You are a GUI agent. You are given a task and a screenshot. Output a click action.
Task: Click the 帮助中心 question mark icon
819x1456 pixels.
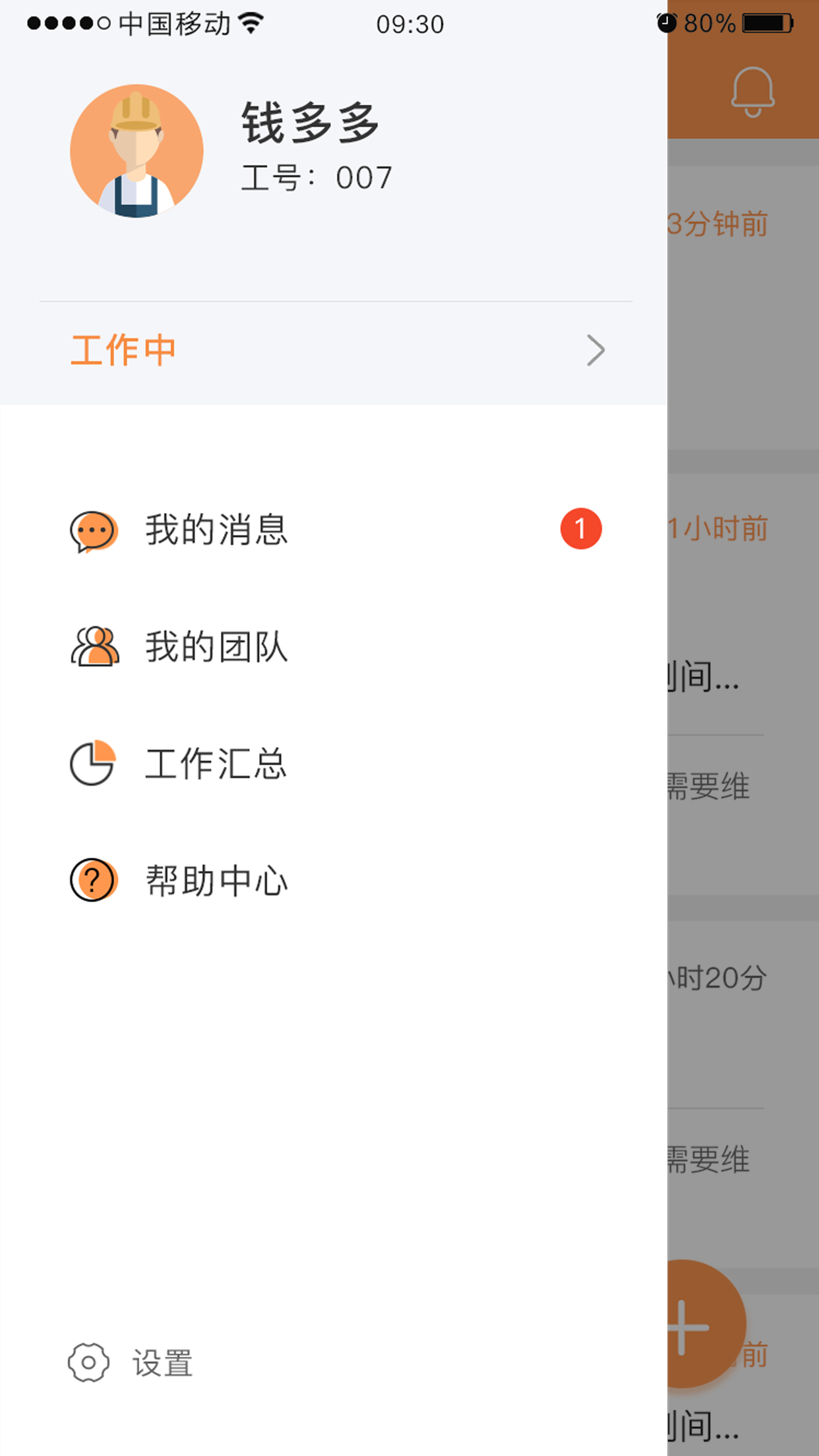click(92, 879)
